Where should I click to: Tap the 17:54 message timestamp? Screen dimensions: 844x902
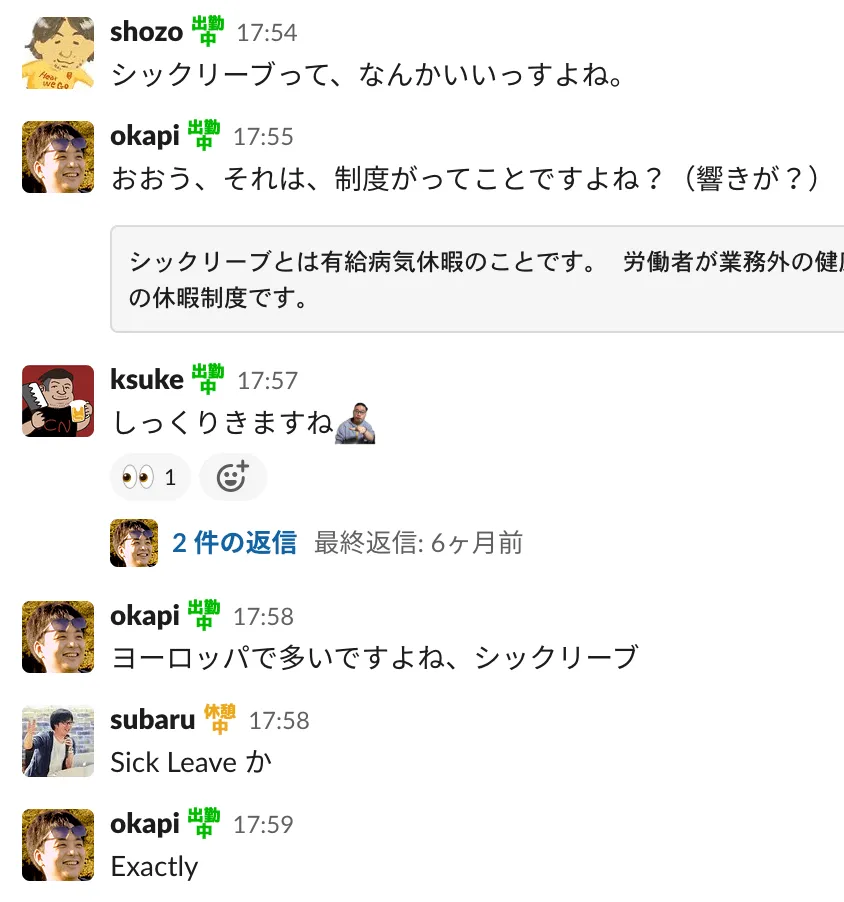click(x=267, y=32)
